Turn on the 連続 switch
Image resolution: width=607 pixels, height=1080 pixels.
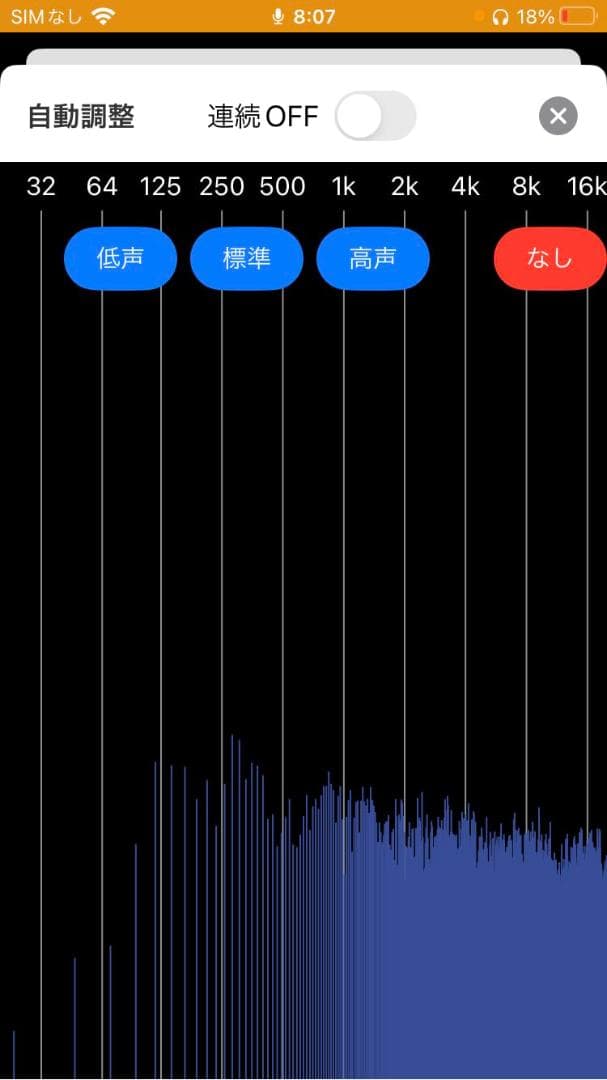coord(375,117)
